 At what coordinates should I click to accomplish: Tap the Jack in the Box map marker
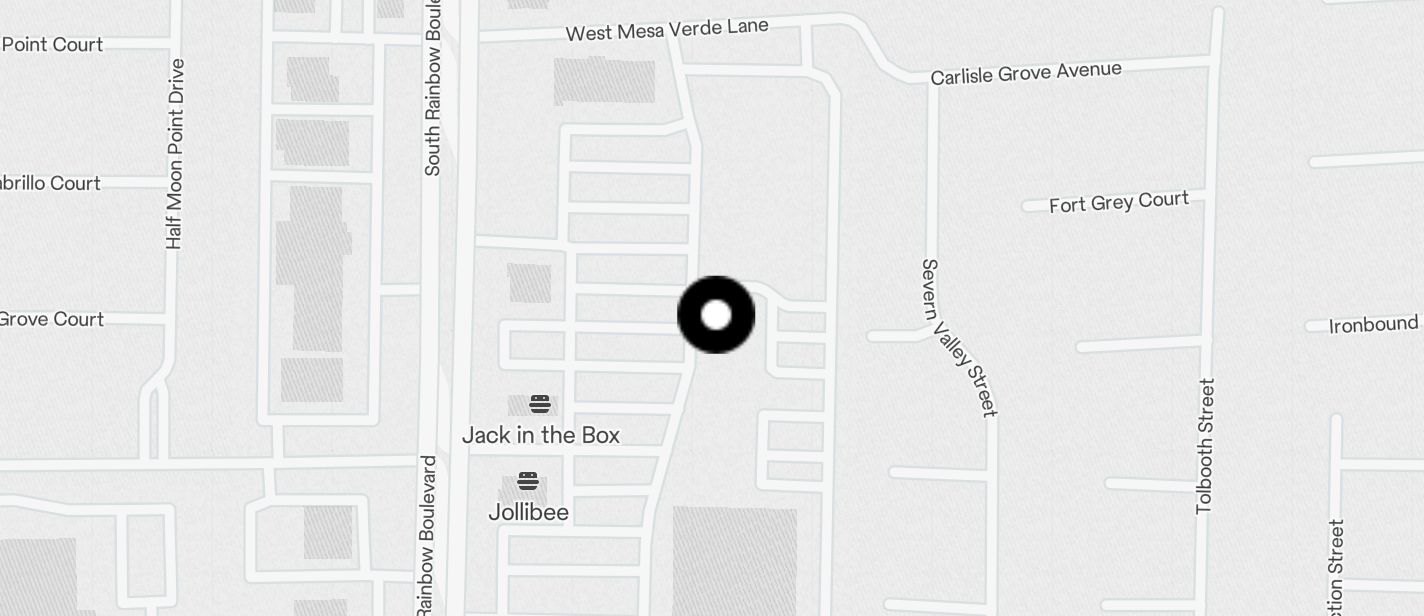click(540, 405)
